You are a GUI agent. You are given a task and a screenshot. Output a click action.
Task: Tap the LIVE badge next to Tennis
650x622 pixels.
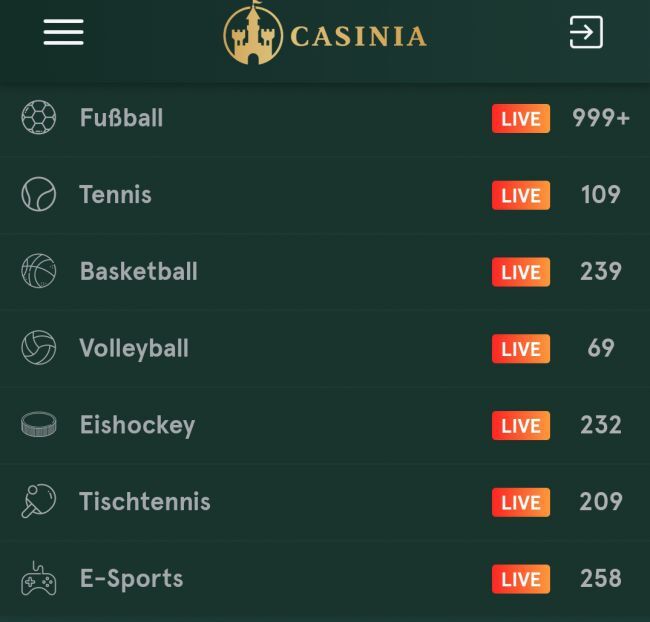coord(520,195)
